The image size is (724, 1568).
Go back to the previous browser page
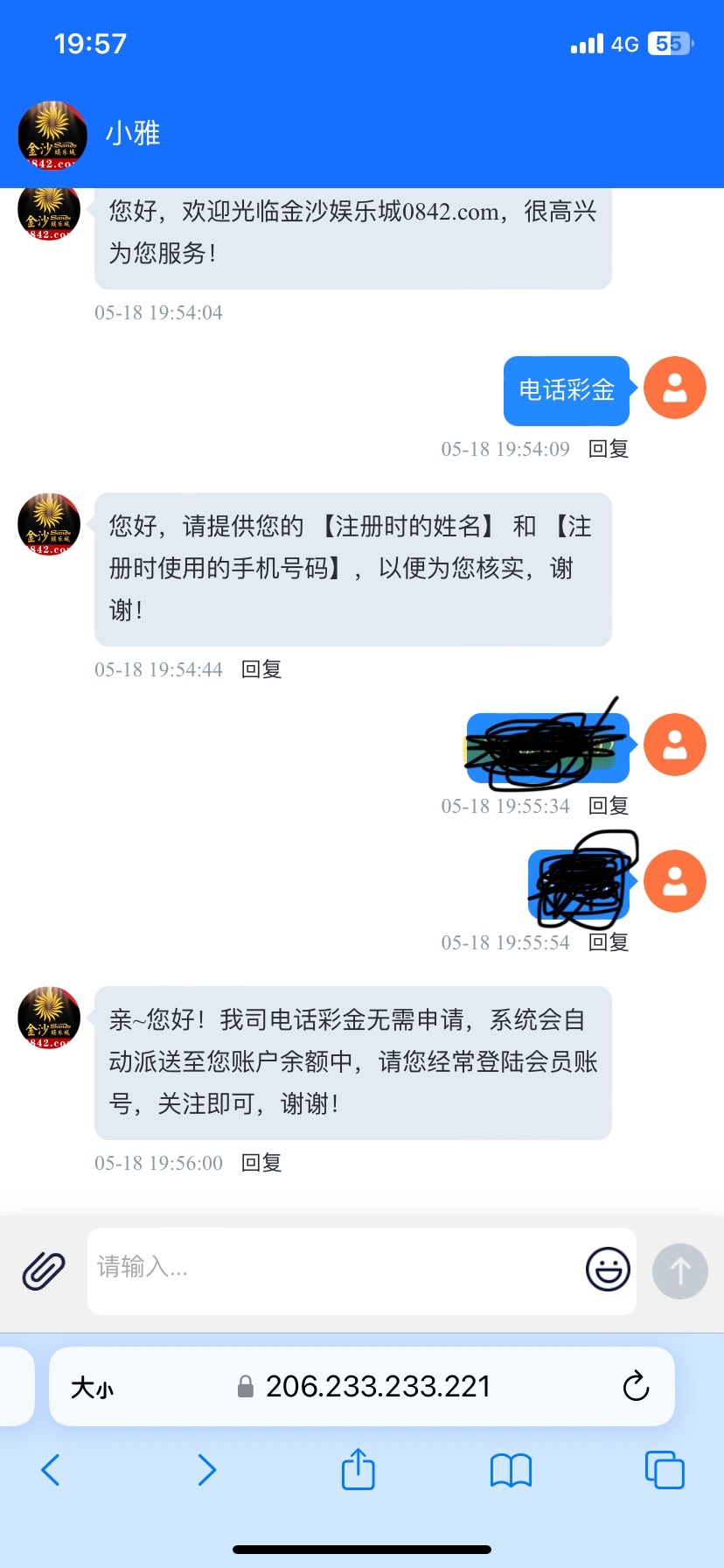coord(51,1470)
